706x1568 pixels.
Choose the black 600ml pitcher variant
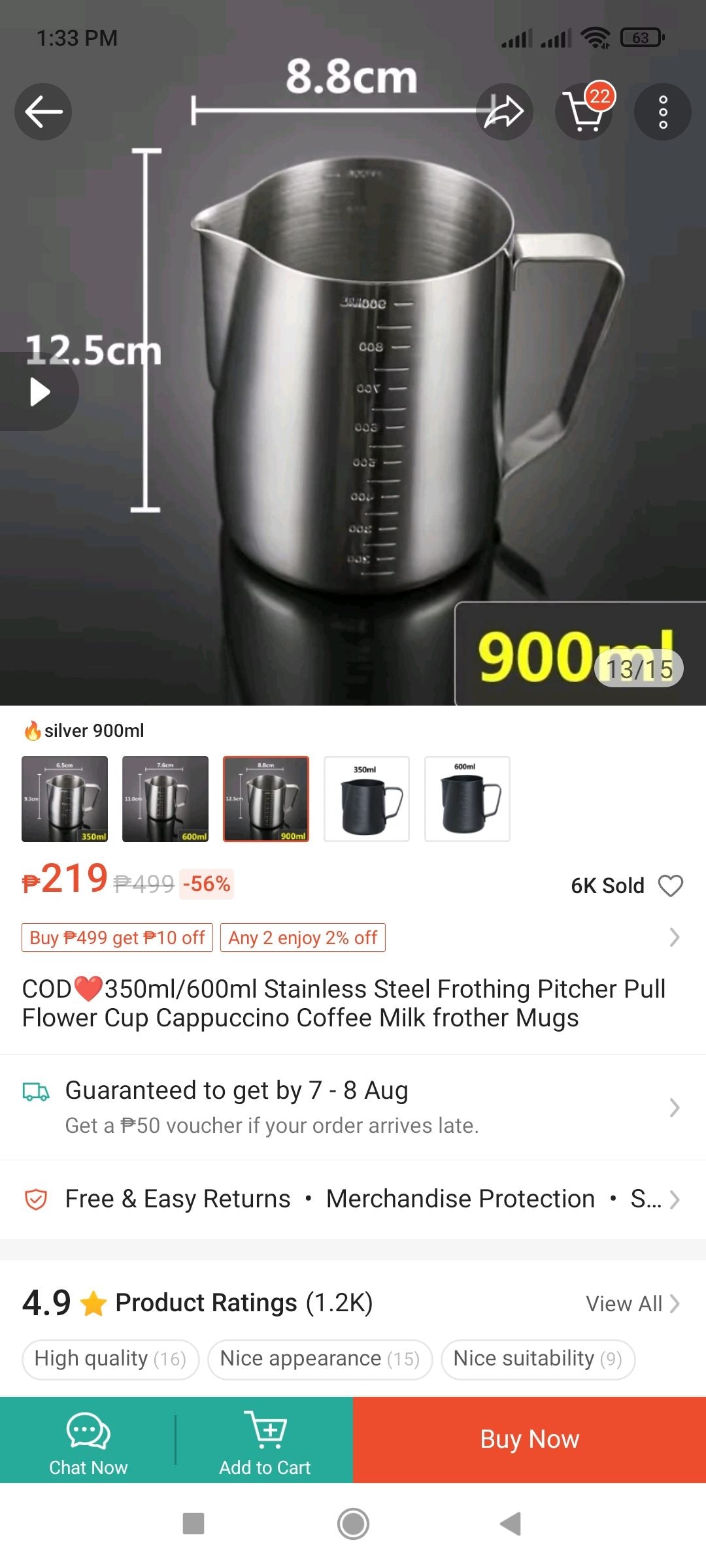pos(467,798)
